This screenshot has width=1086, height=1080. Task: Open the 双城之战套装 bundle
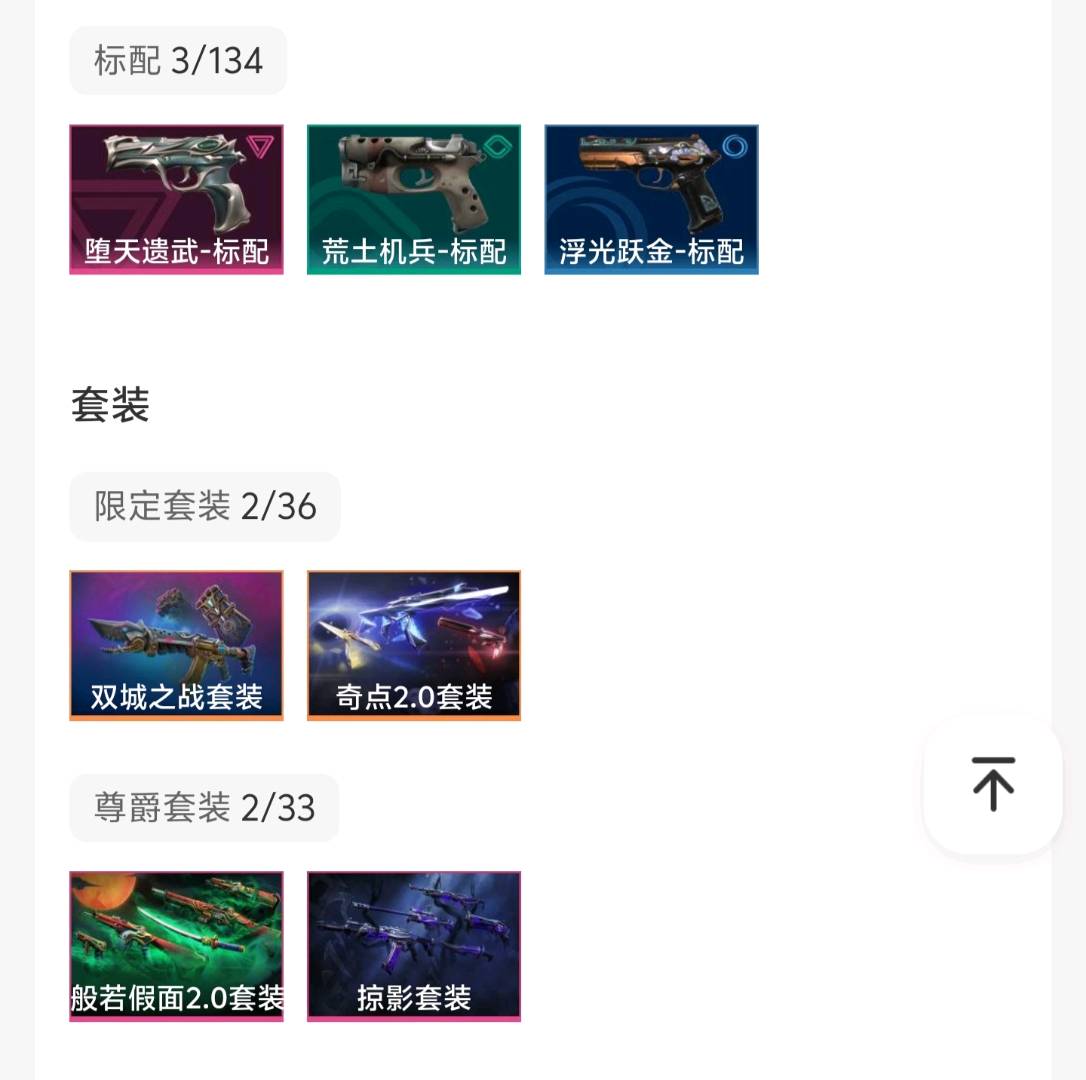[176, 645]
